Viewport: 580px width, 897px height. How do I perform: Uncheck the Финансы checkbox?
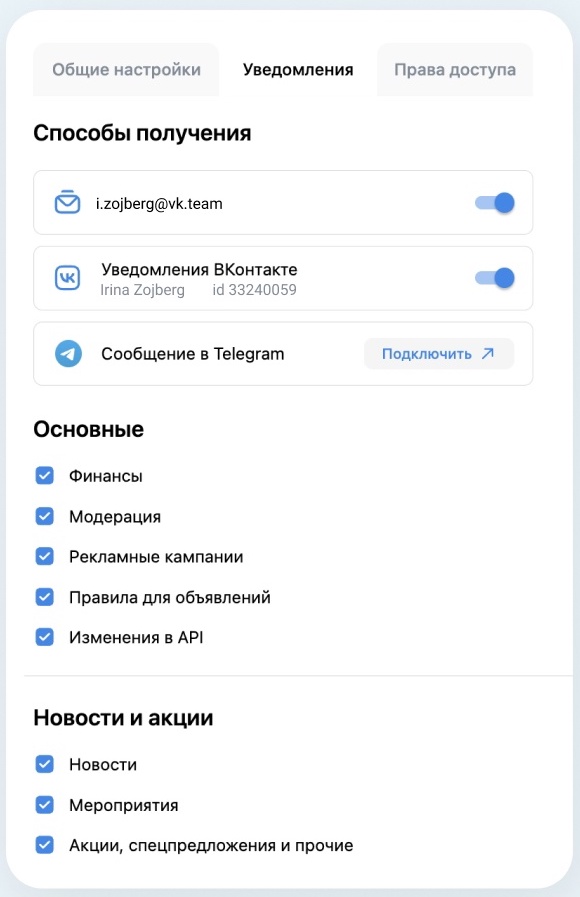coord(45,475)
